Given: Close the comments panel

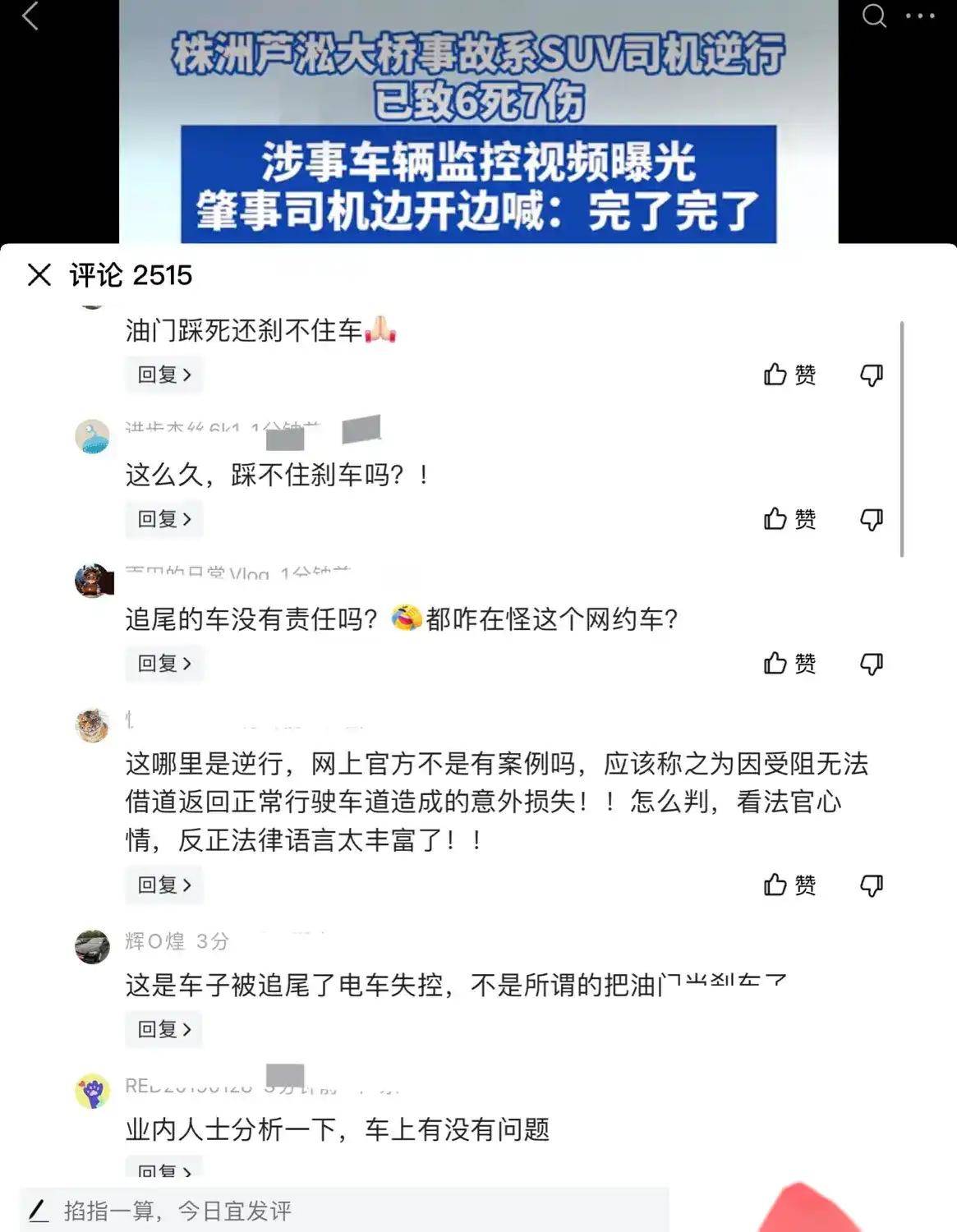Looking at the screenshot, I should coord(39,275).
